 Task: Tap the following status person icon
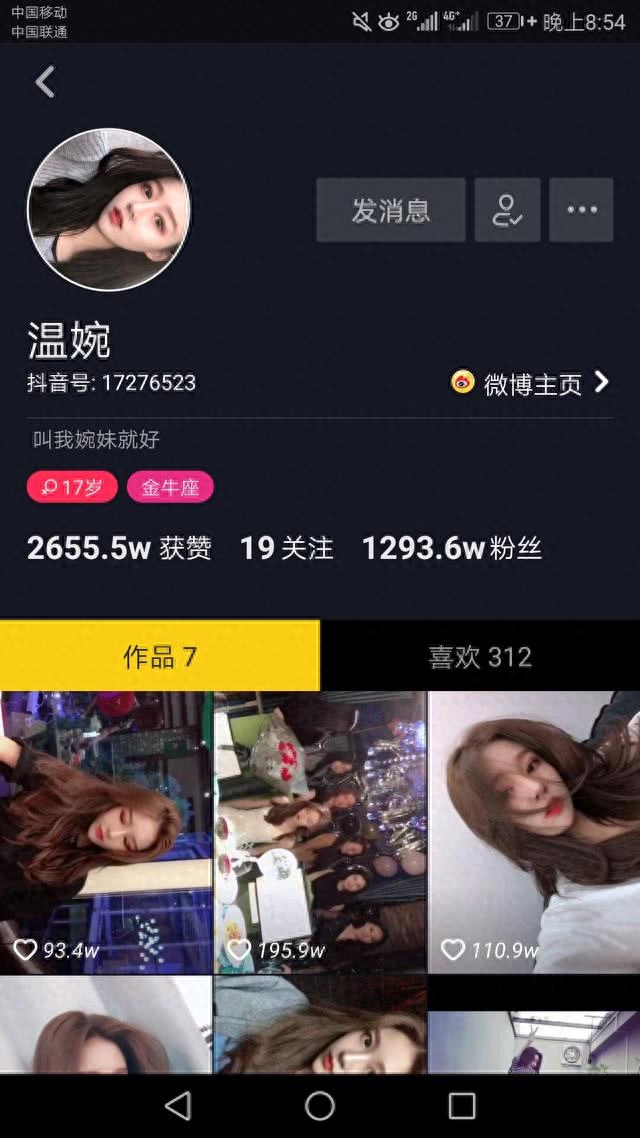coord(507,210)
